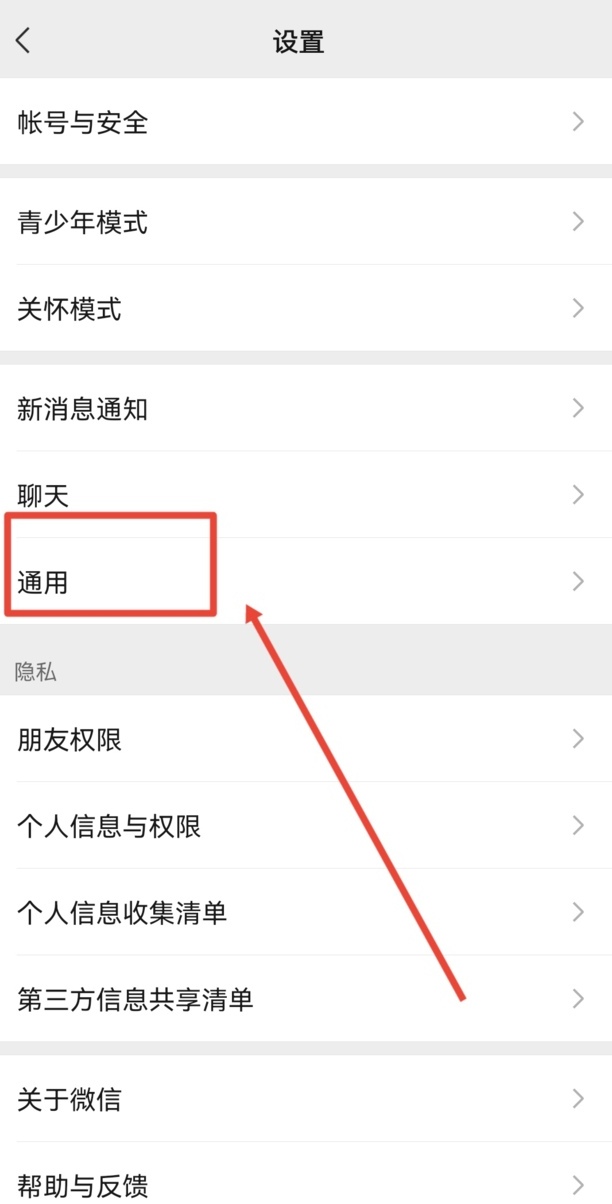The width and height of the screenshot is (612, 1204).
Task: Go back using the top-left arrow
Action: (x=24, y=41)
